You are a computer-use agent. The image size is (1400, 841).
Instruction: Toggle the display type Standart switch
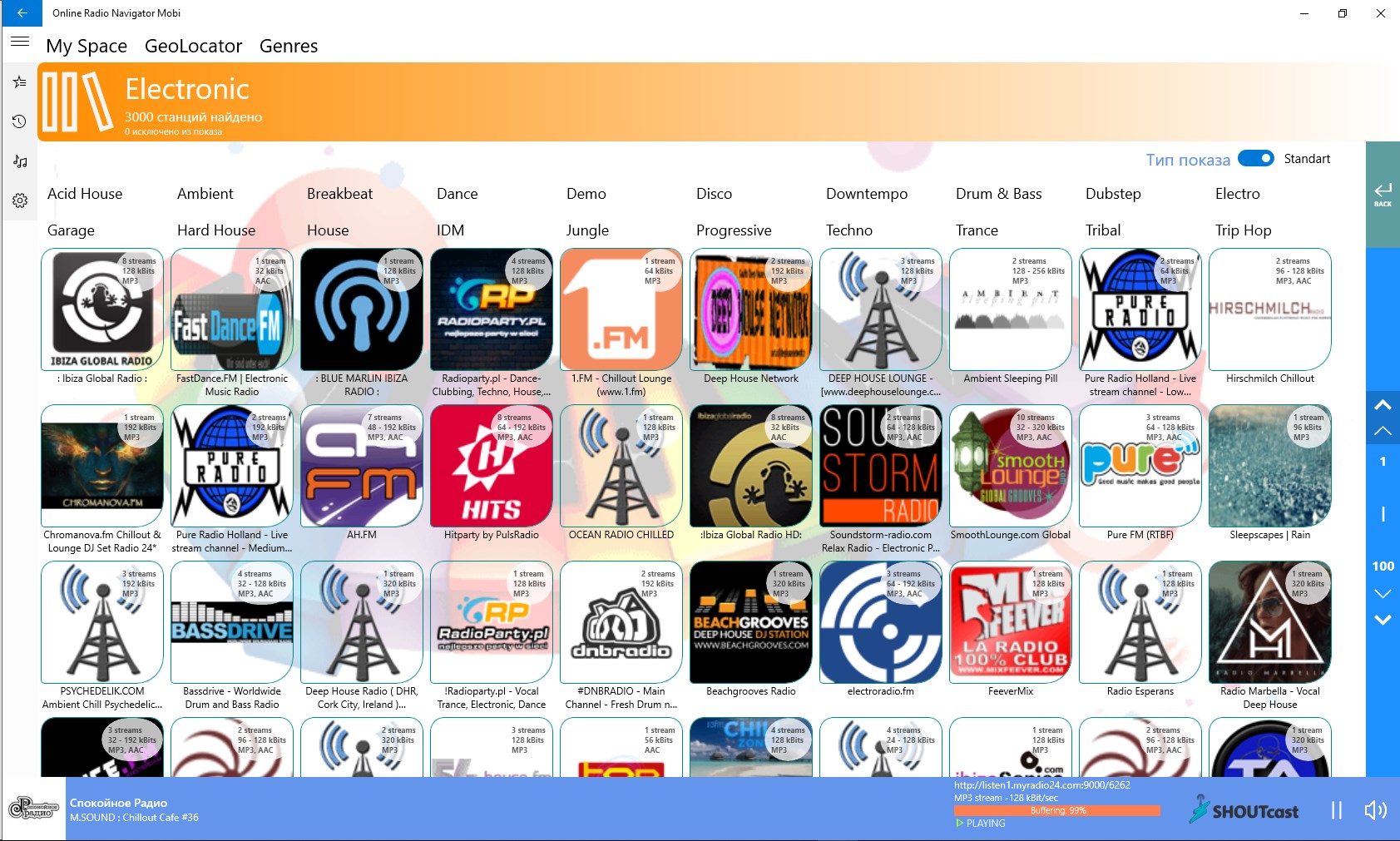point(1255,159)
